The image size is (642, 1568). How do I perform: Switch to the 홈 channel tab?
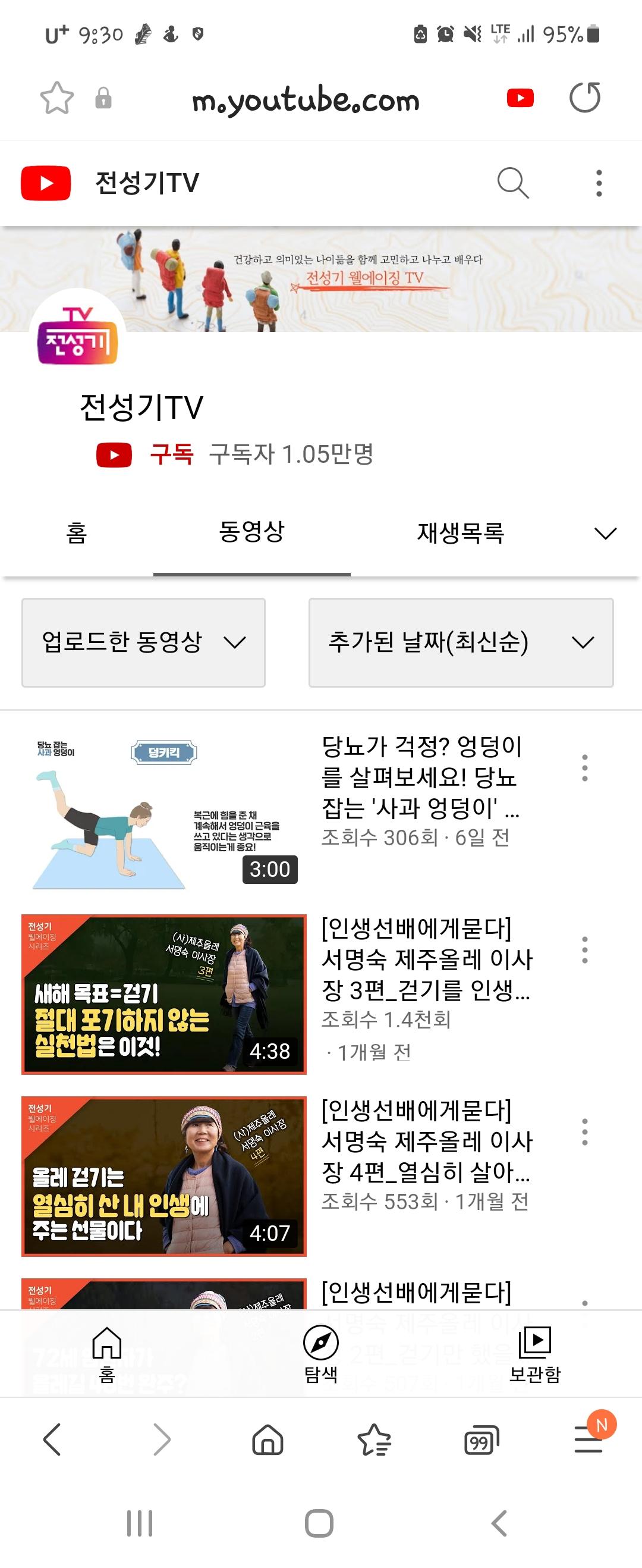click(x=76, y=533)
